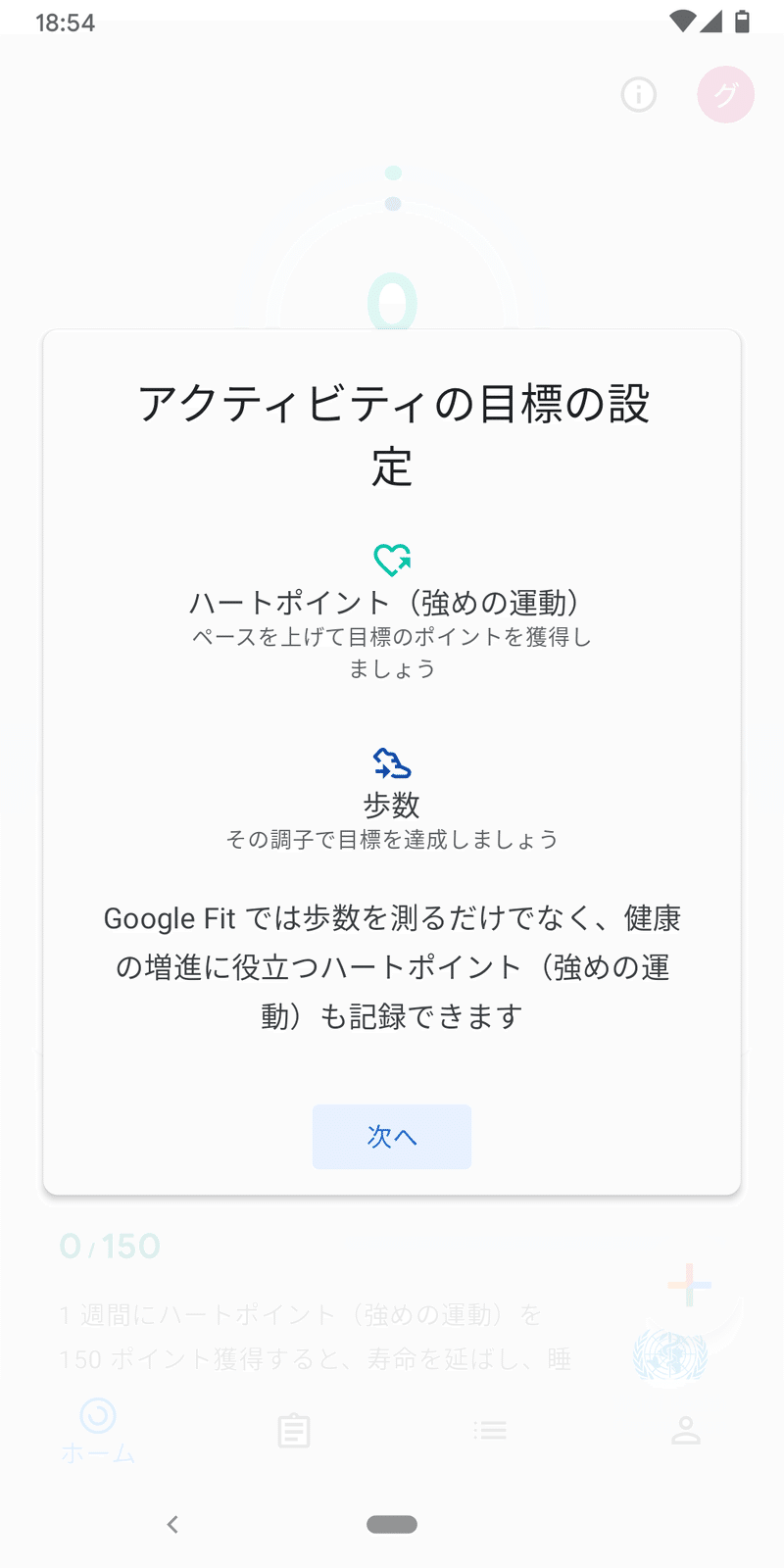Tap the 次へ button in the dialog

click(x=392, y=1137)
